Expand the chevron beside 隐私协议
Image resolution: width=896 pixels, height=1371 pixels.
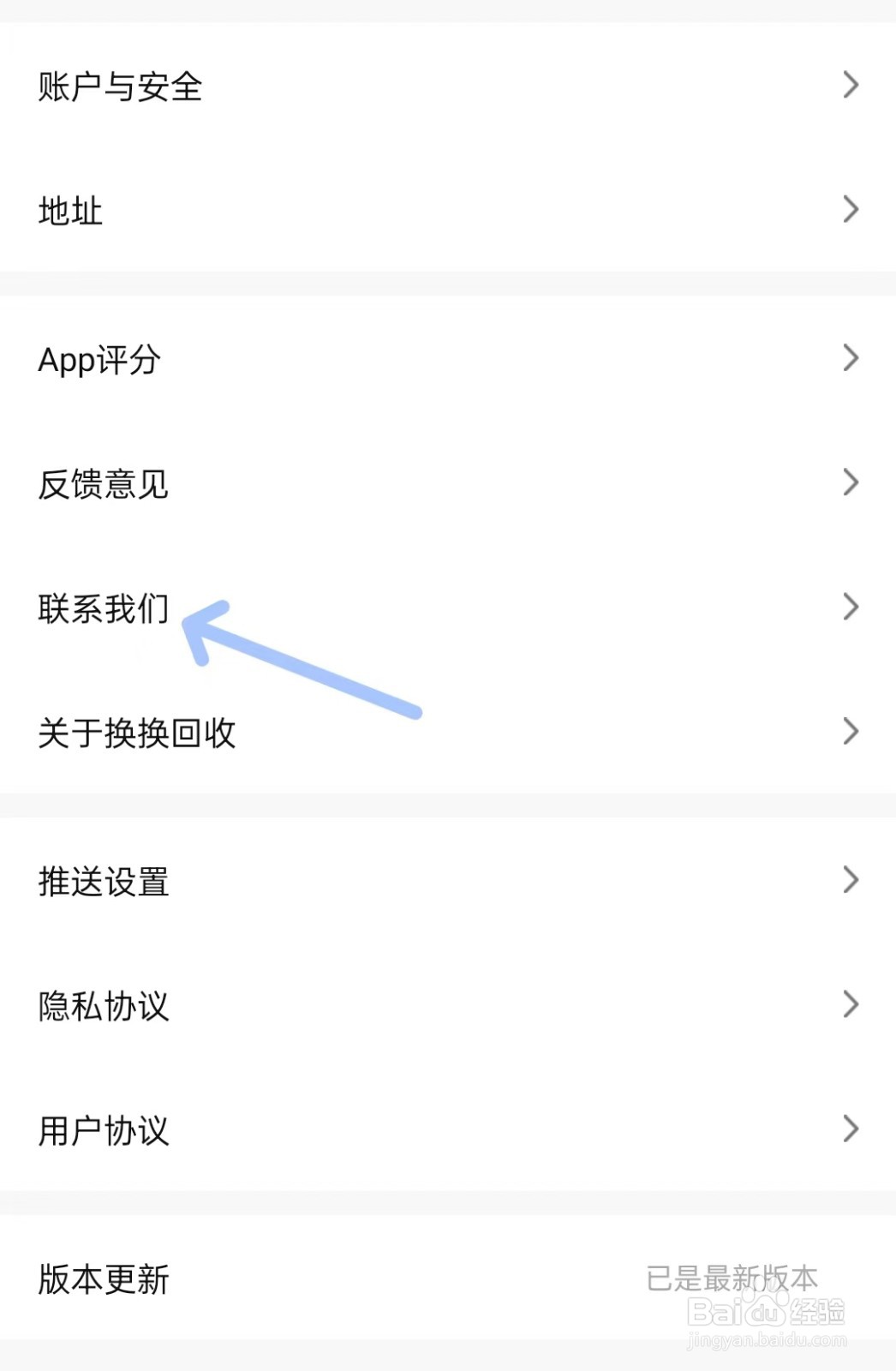[849, 1003]
